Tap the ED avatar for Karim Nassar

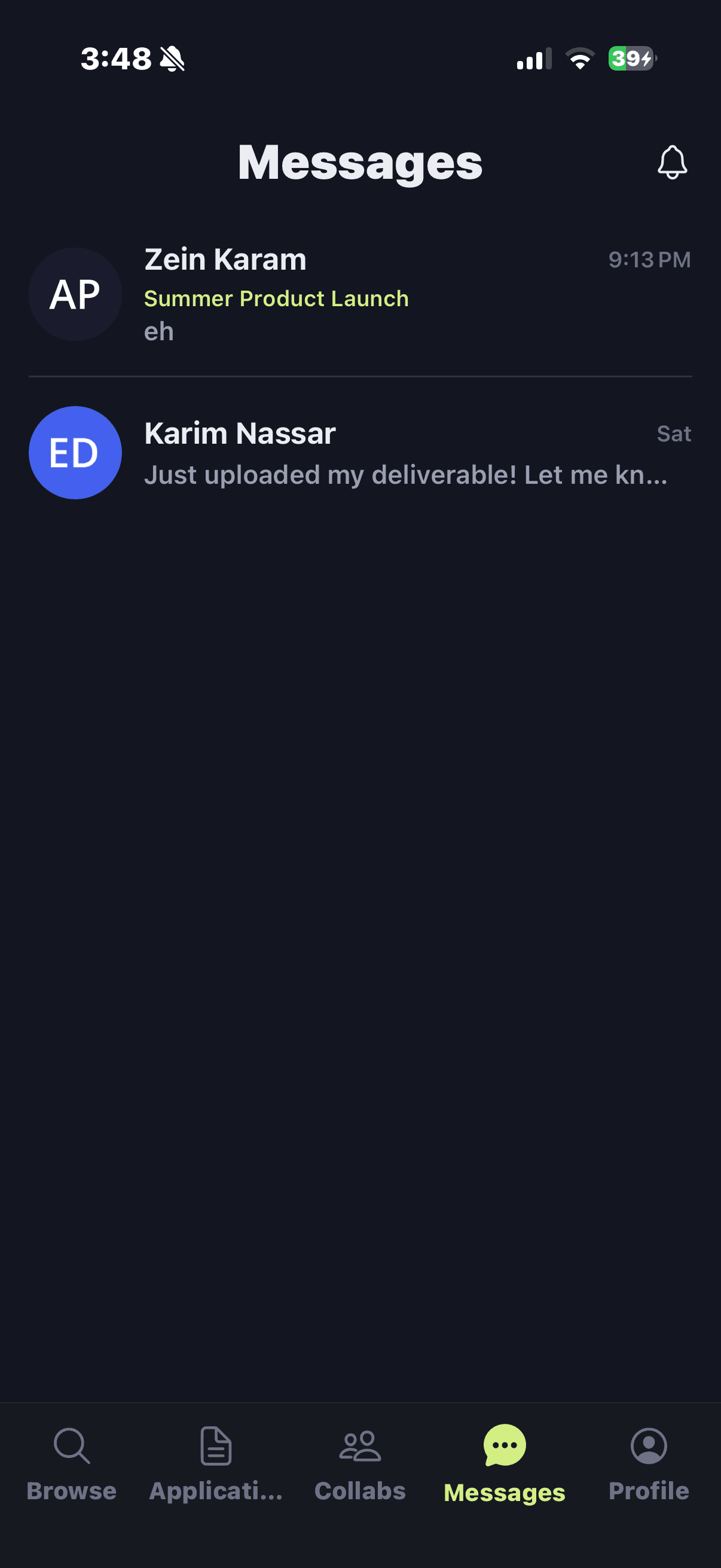click(75, 453)
